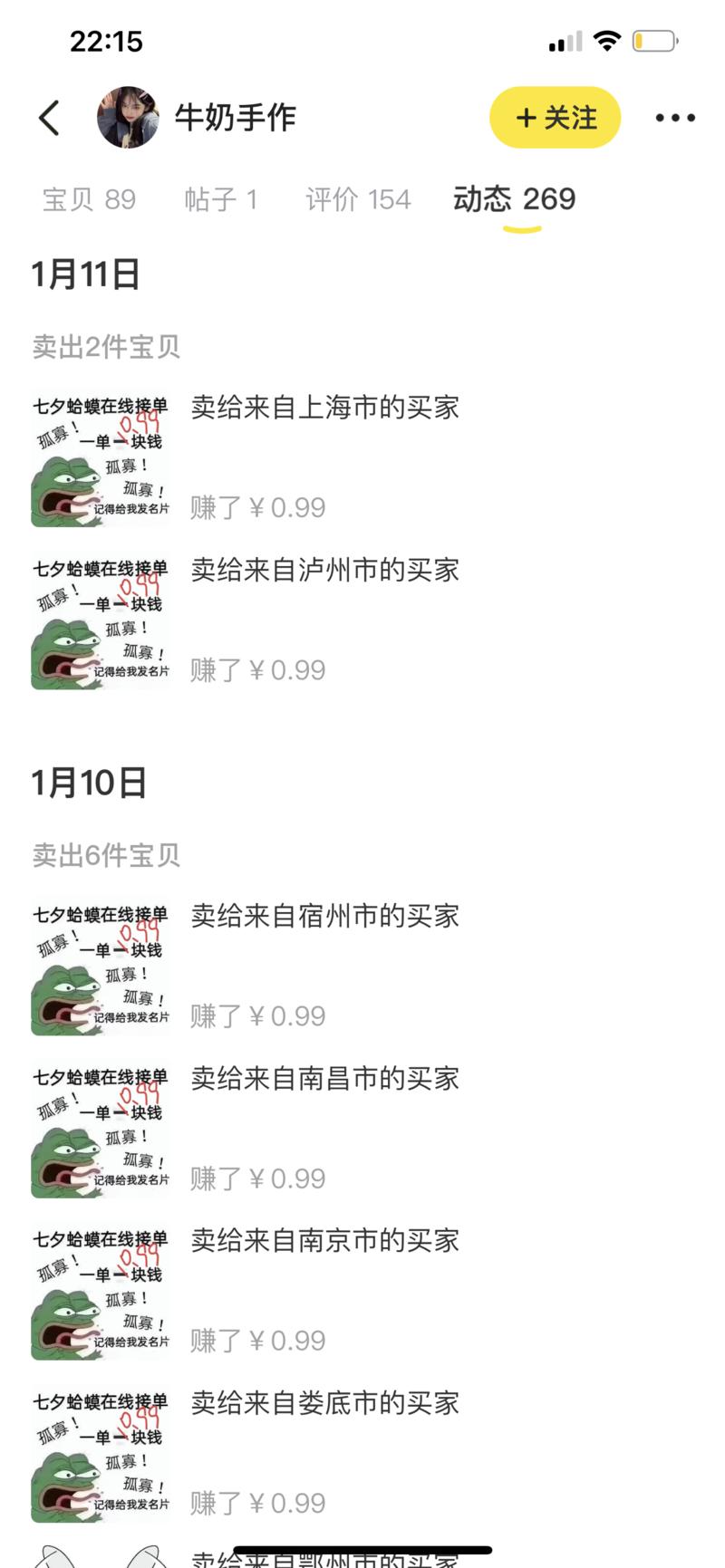
Task: Tap the 赚了¥0.99 text under 南京市 sale
Action: pyautogui.click(x=256, y=1340)
